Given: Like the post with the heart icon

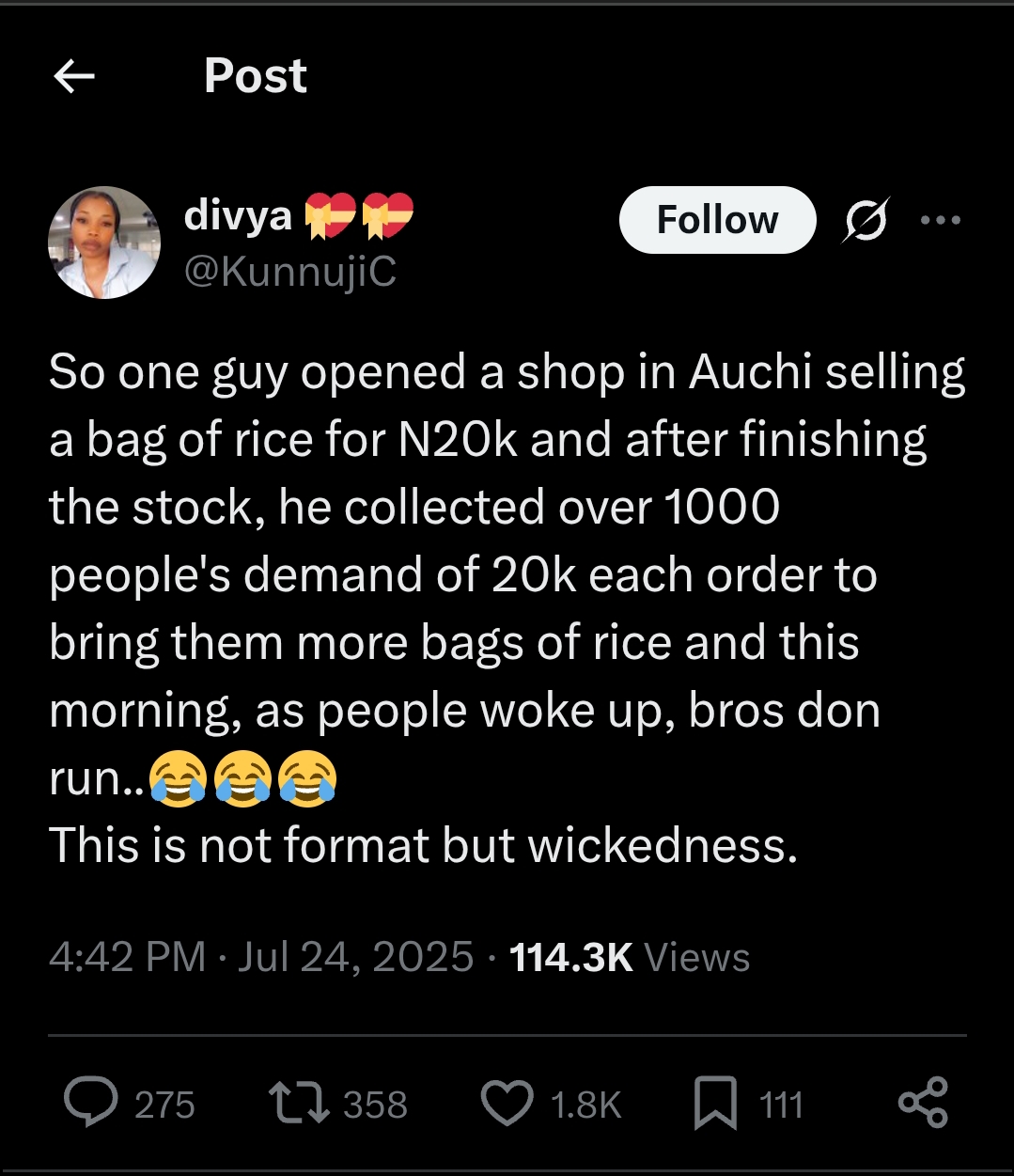Looking at the screenshot, I should coord(507,1104).
